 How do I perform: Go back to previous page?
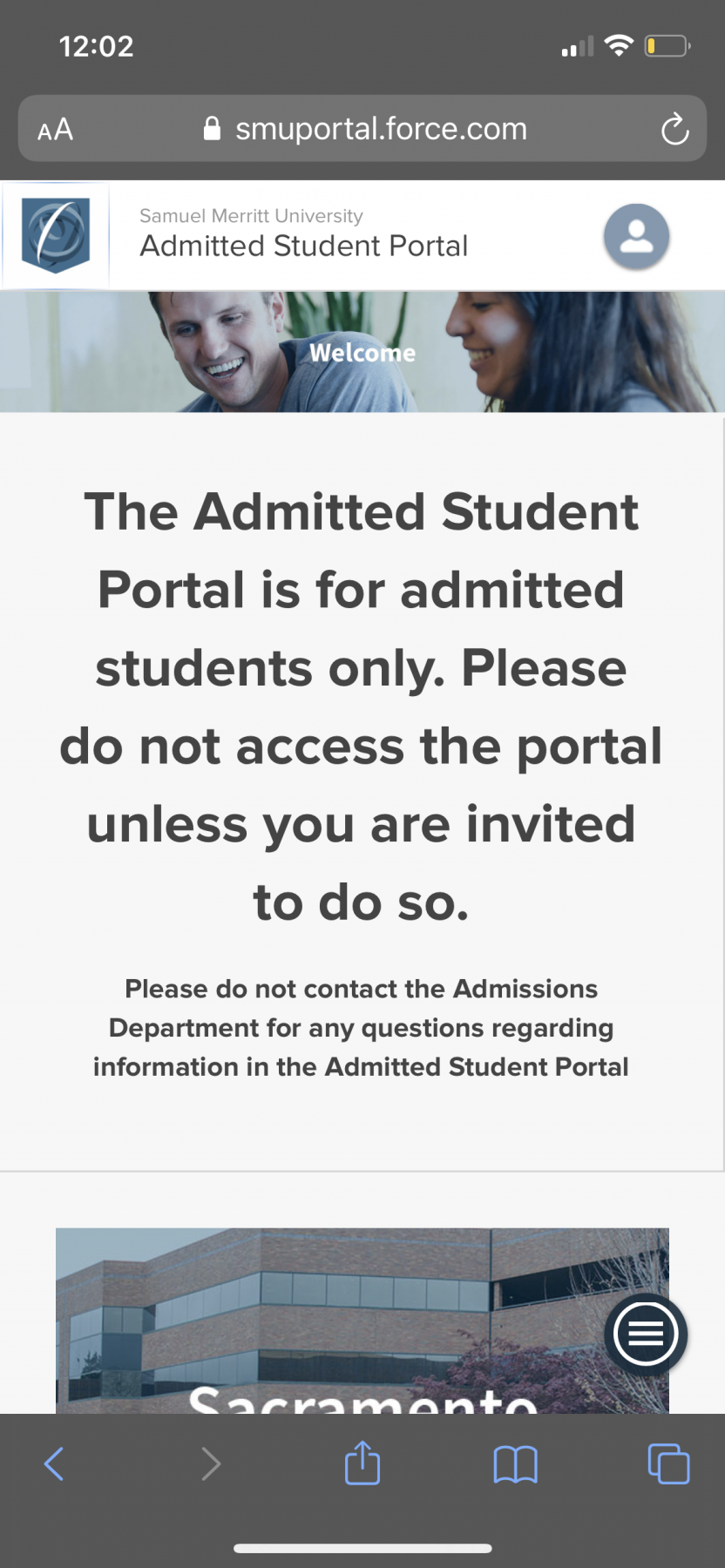[54, 1463]
